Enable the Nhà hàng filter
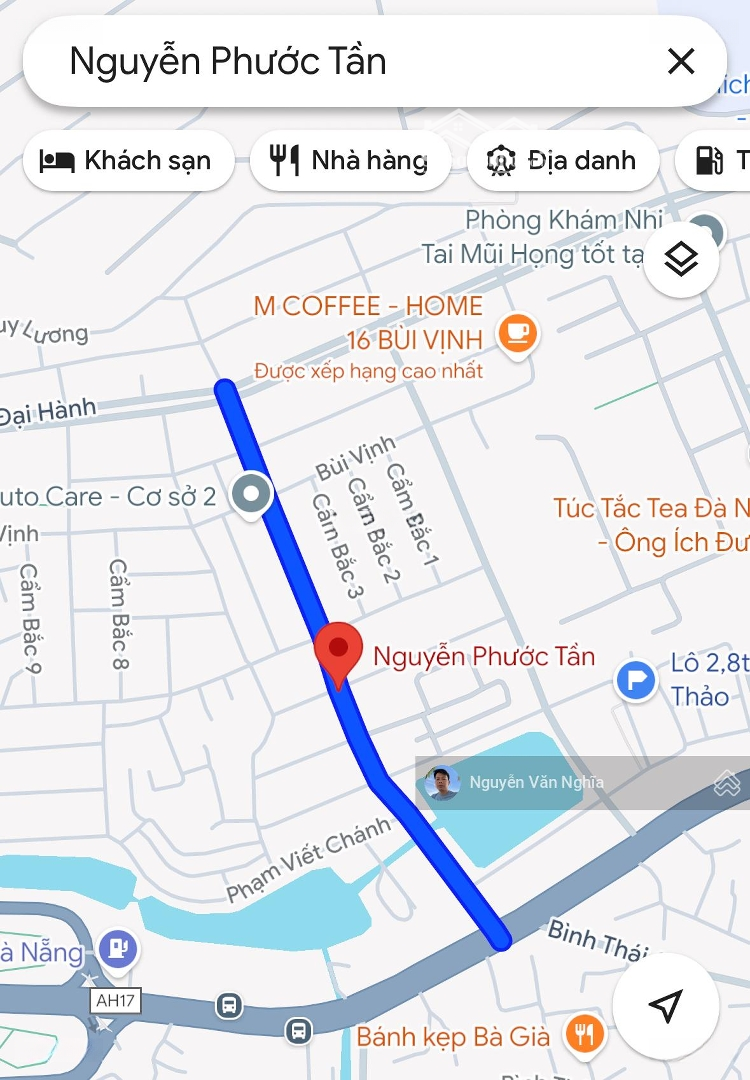750x1080 pixels. 350,160
